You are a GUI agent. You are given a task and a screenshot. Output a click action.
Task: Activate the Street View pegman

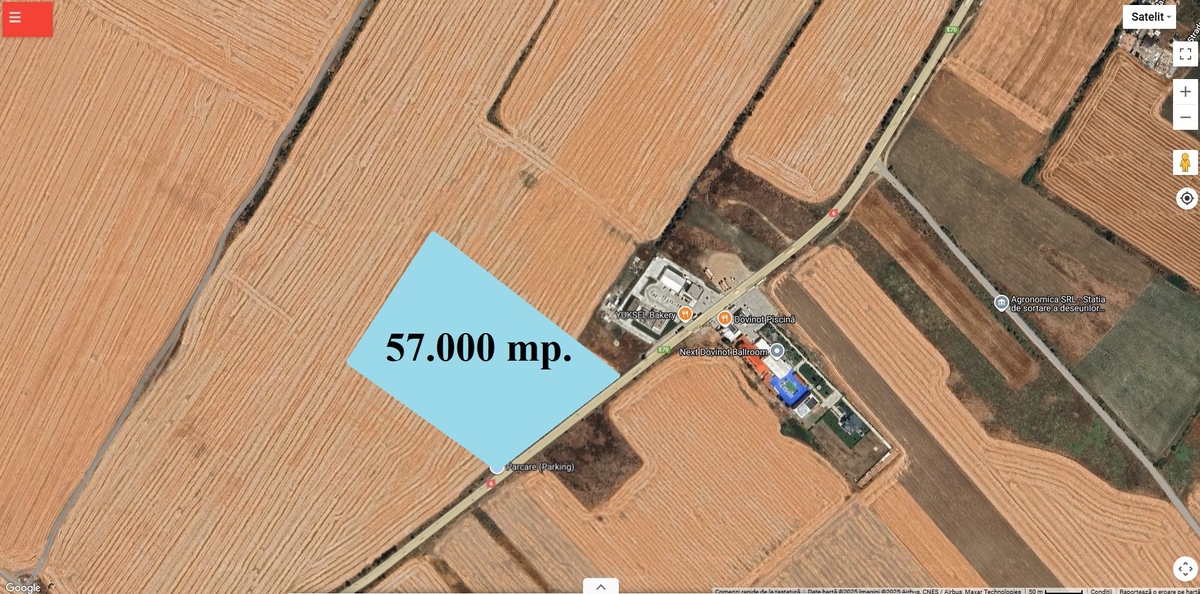click(x=1185, y=162)
